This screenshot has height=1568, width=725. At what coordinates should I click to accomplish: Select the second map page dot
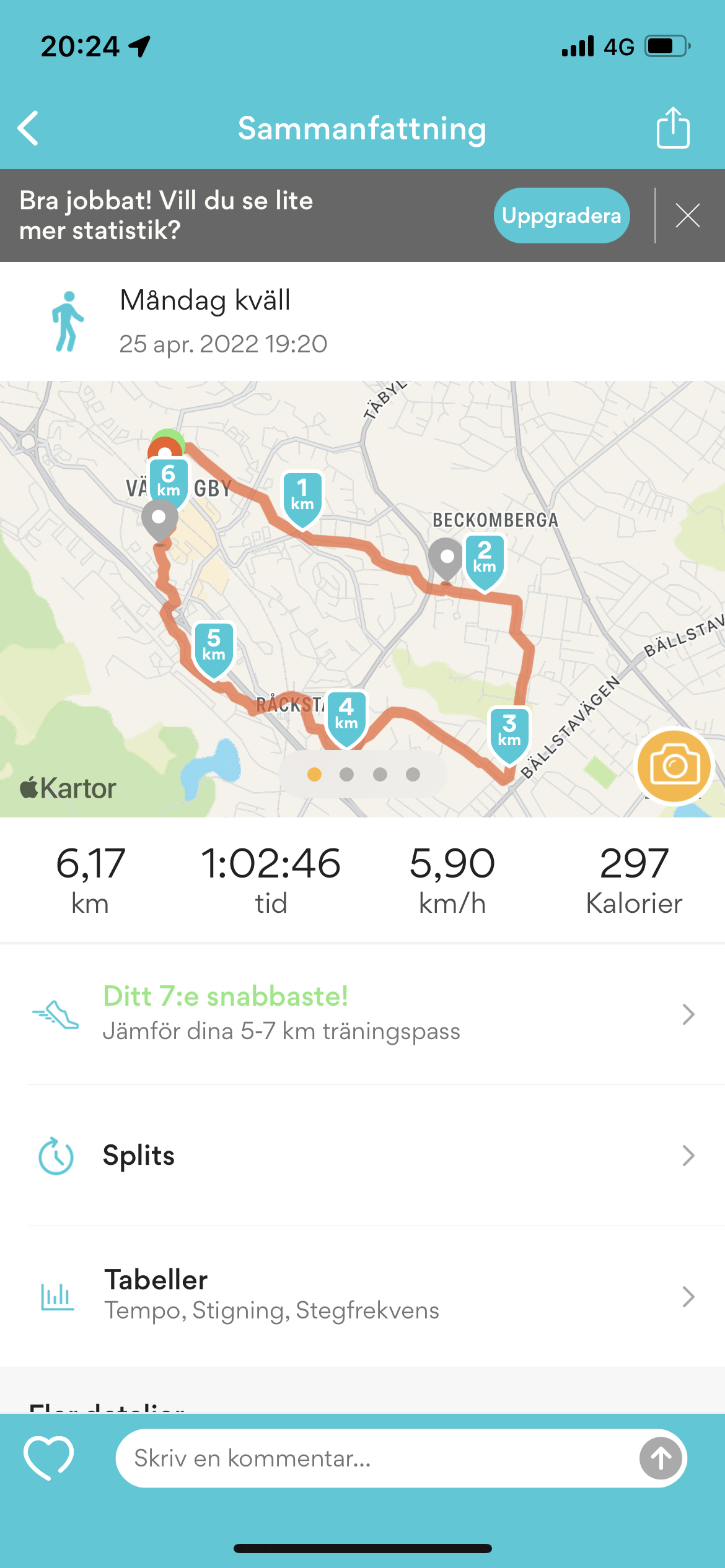347,774
